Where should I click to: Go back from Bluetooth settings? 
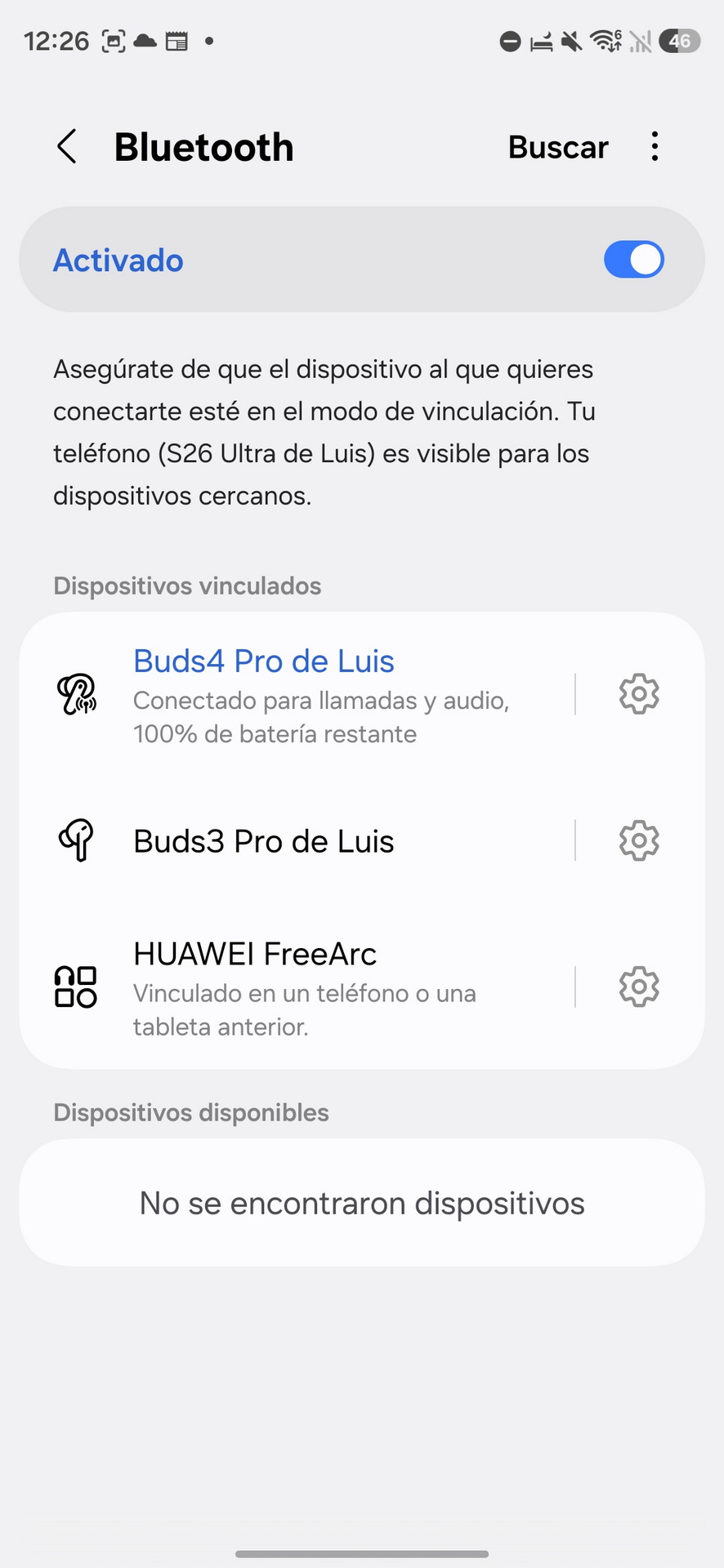(68, 147)
